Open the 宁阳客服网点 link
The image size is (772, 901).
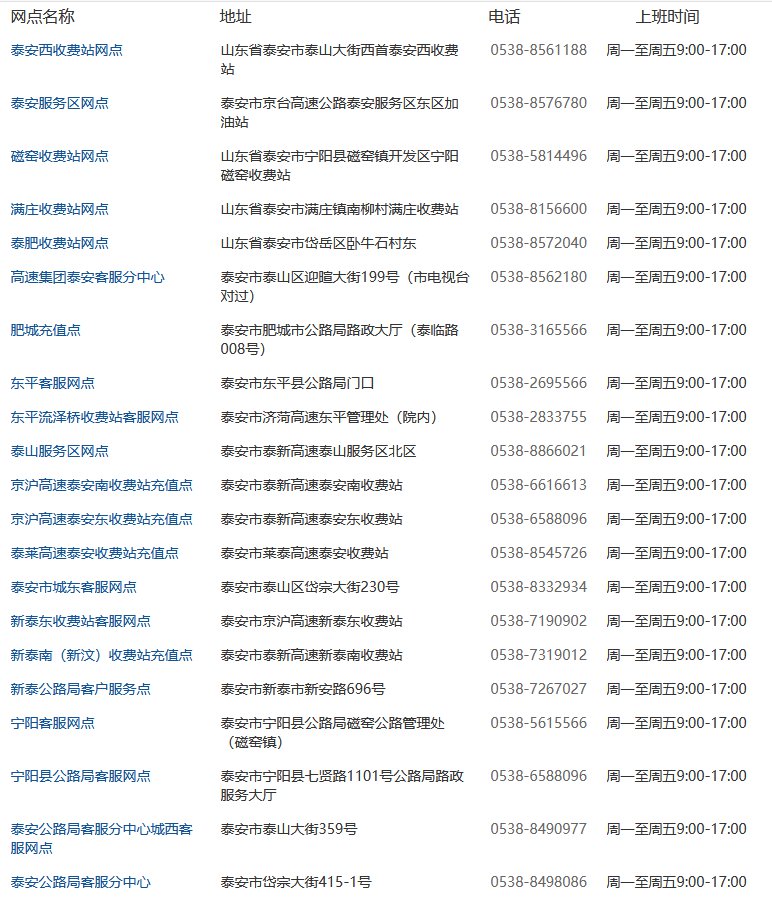pyautogui.click(x=52, y=723)
